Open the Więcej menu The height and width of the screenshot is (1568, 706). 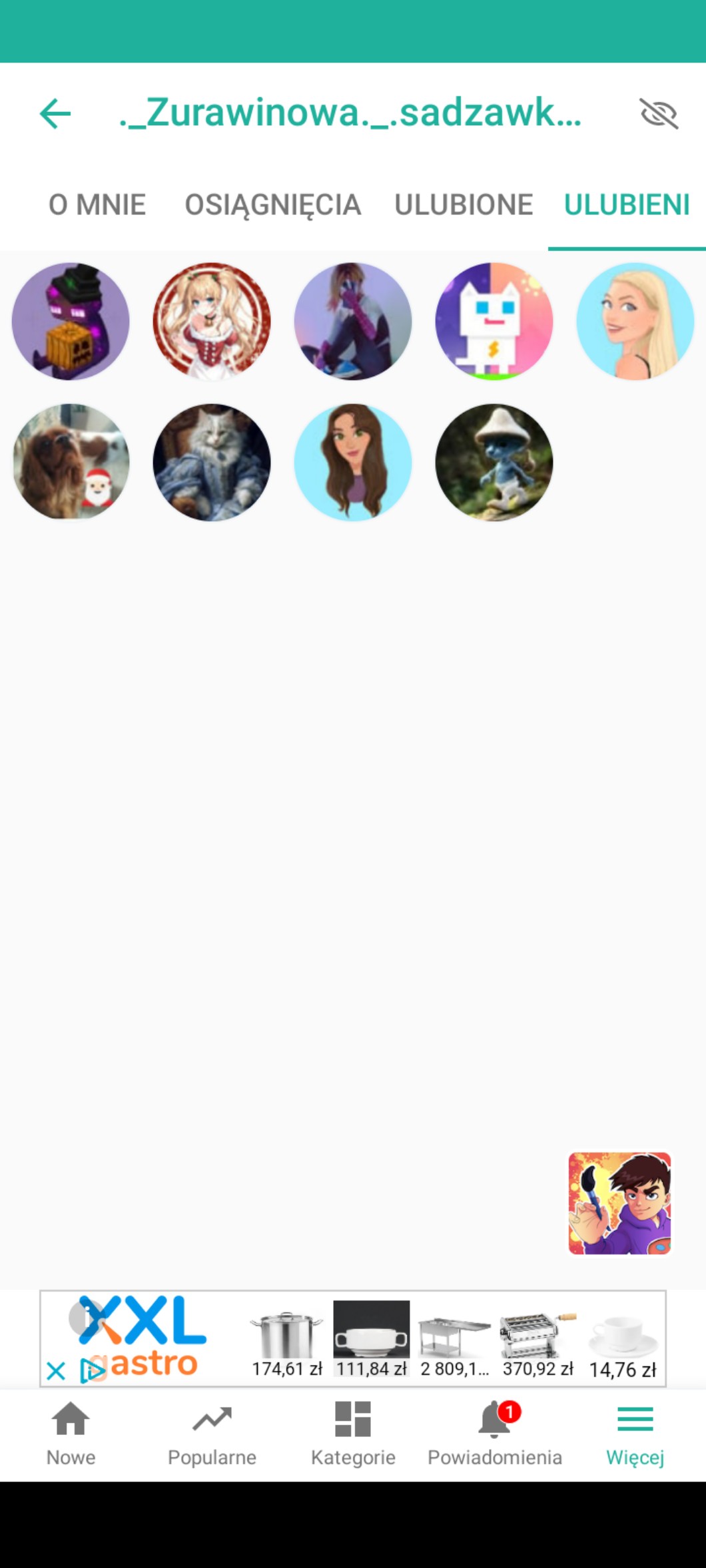pyautogui.click(x=635, y=1434)
